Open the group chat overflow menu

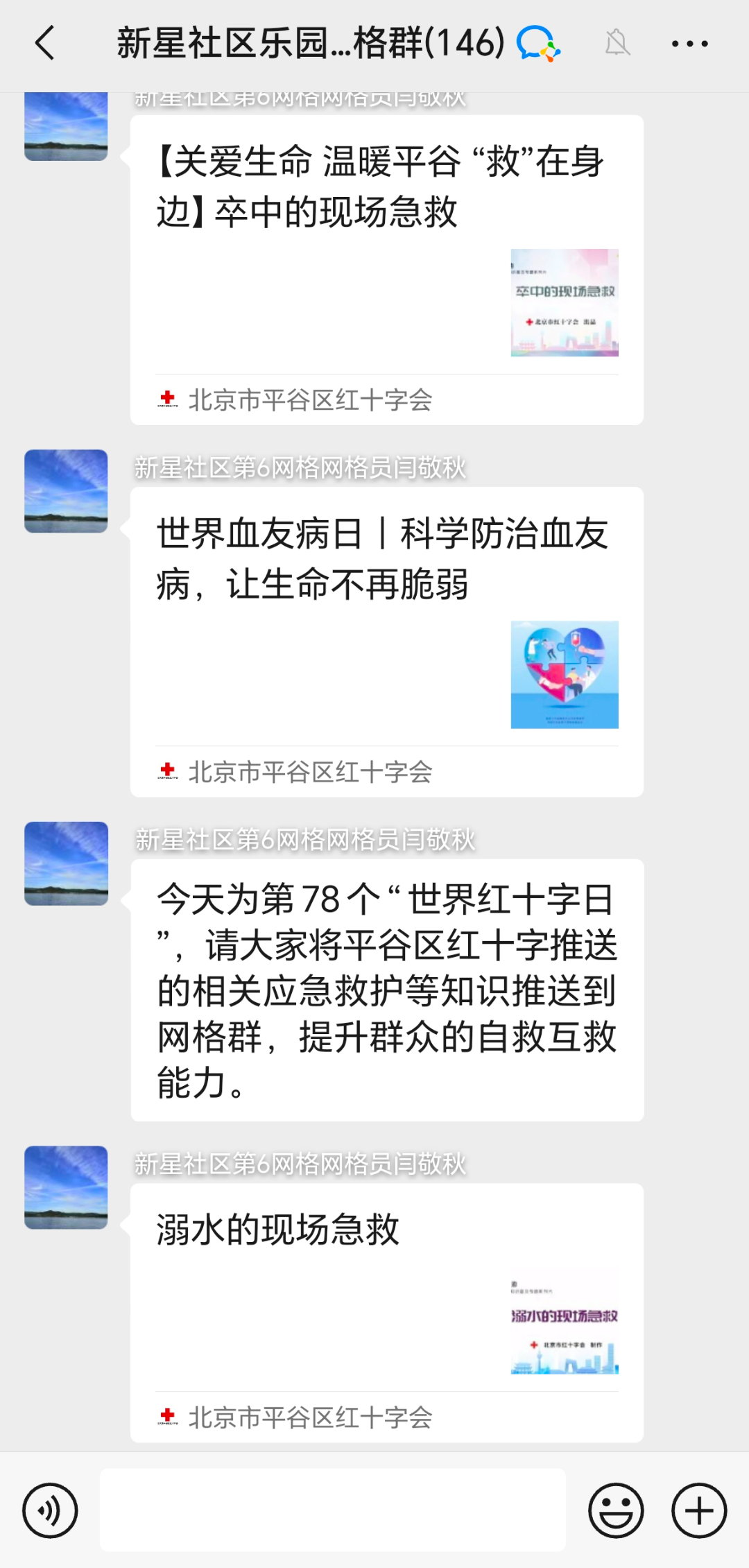tap(689, 44)
